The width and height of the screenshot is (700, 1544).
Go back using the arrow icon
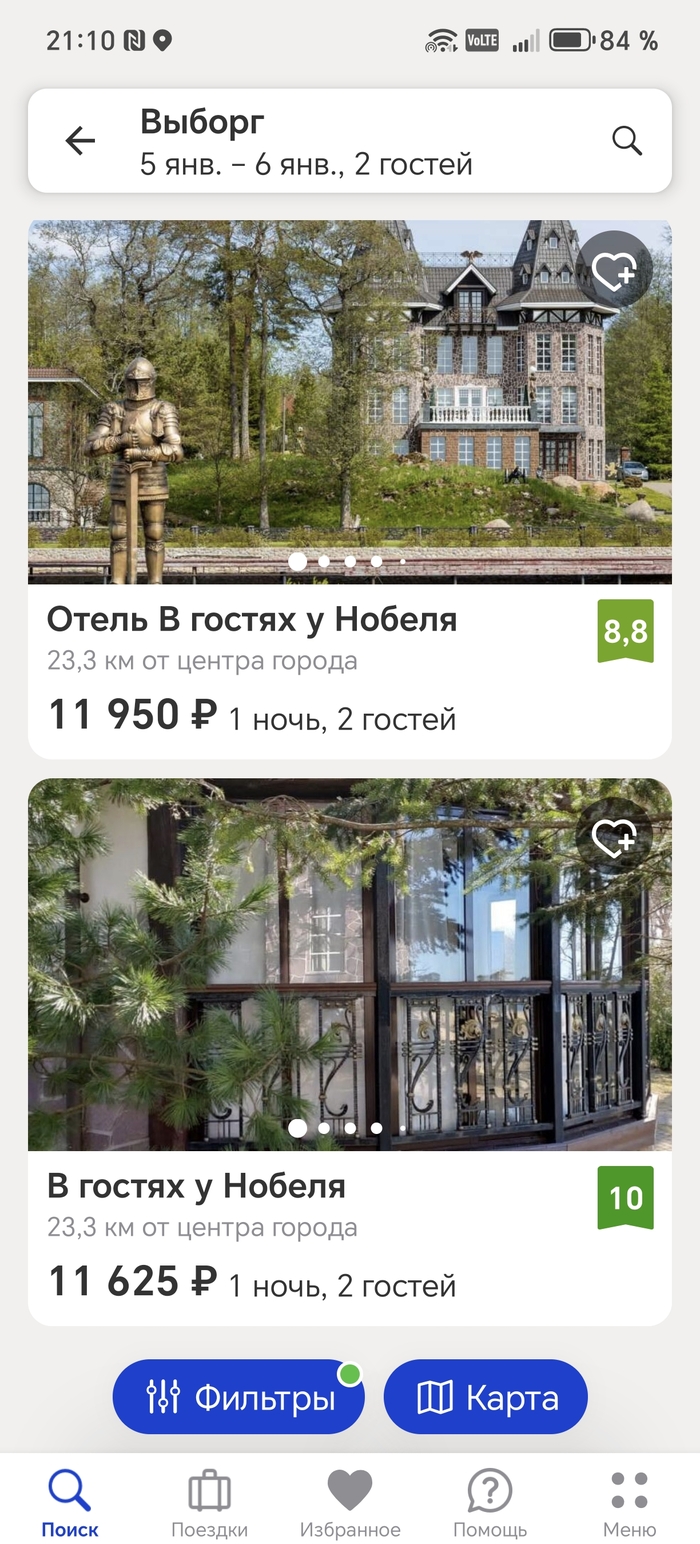coord(80,141)
